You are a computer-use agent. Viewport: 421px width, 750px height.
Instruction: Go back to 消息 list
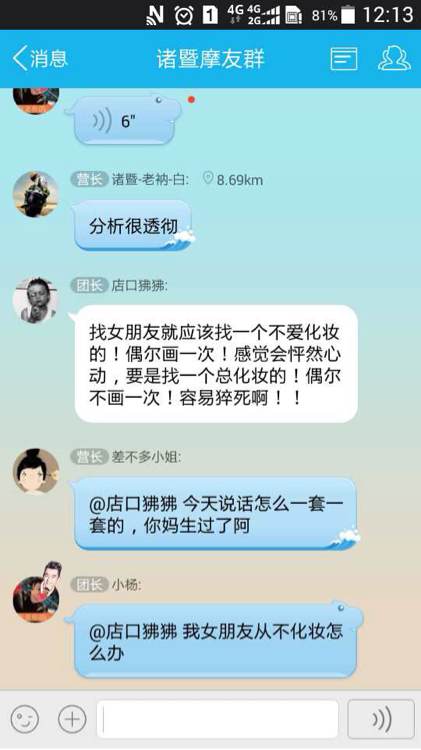point(41,59)
